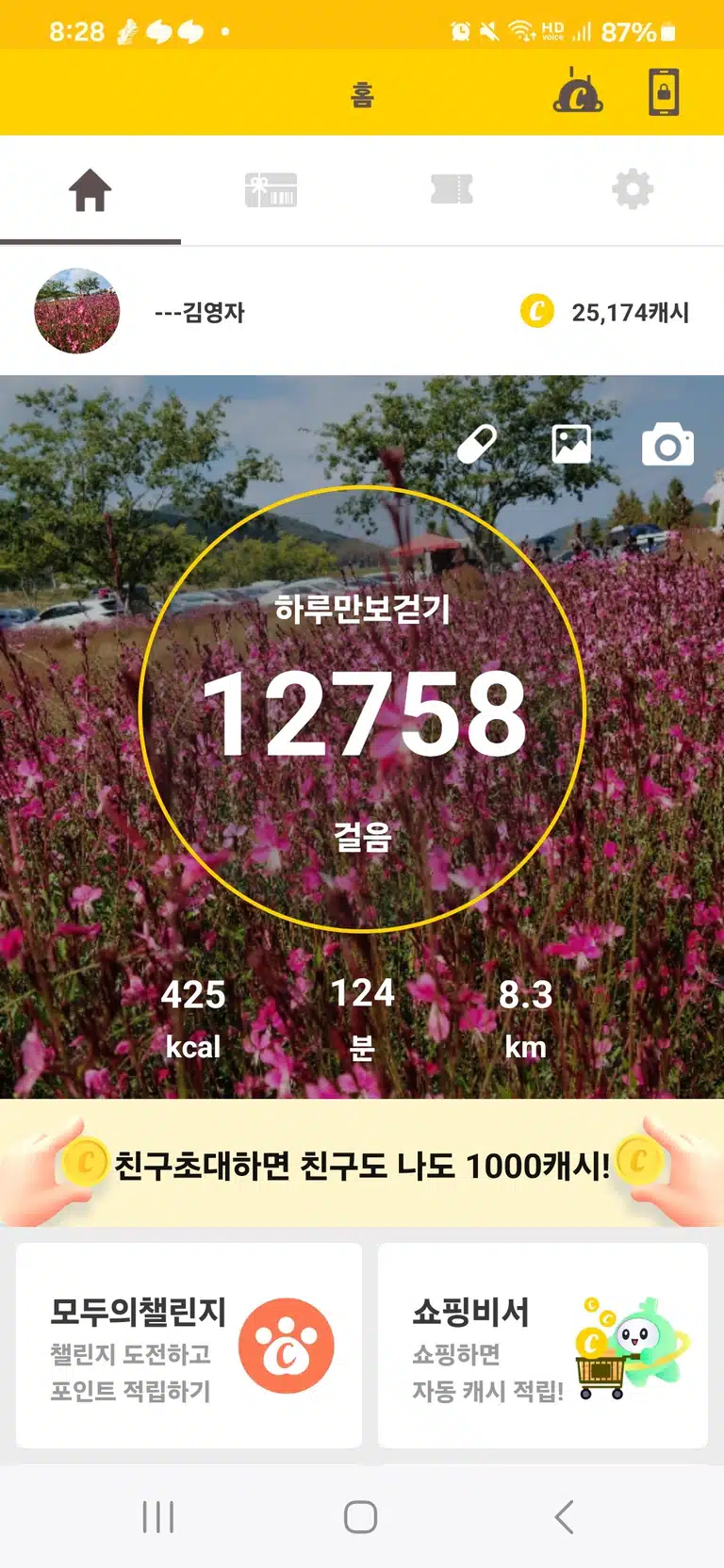The height and width of the screenshot is (1568, 724).
Task: Open the camera icon
Action: point(667,445)
